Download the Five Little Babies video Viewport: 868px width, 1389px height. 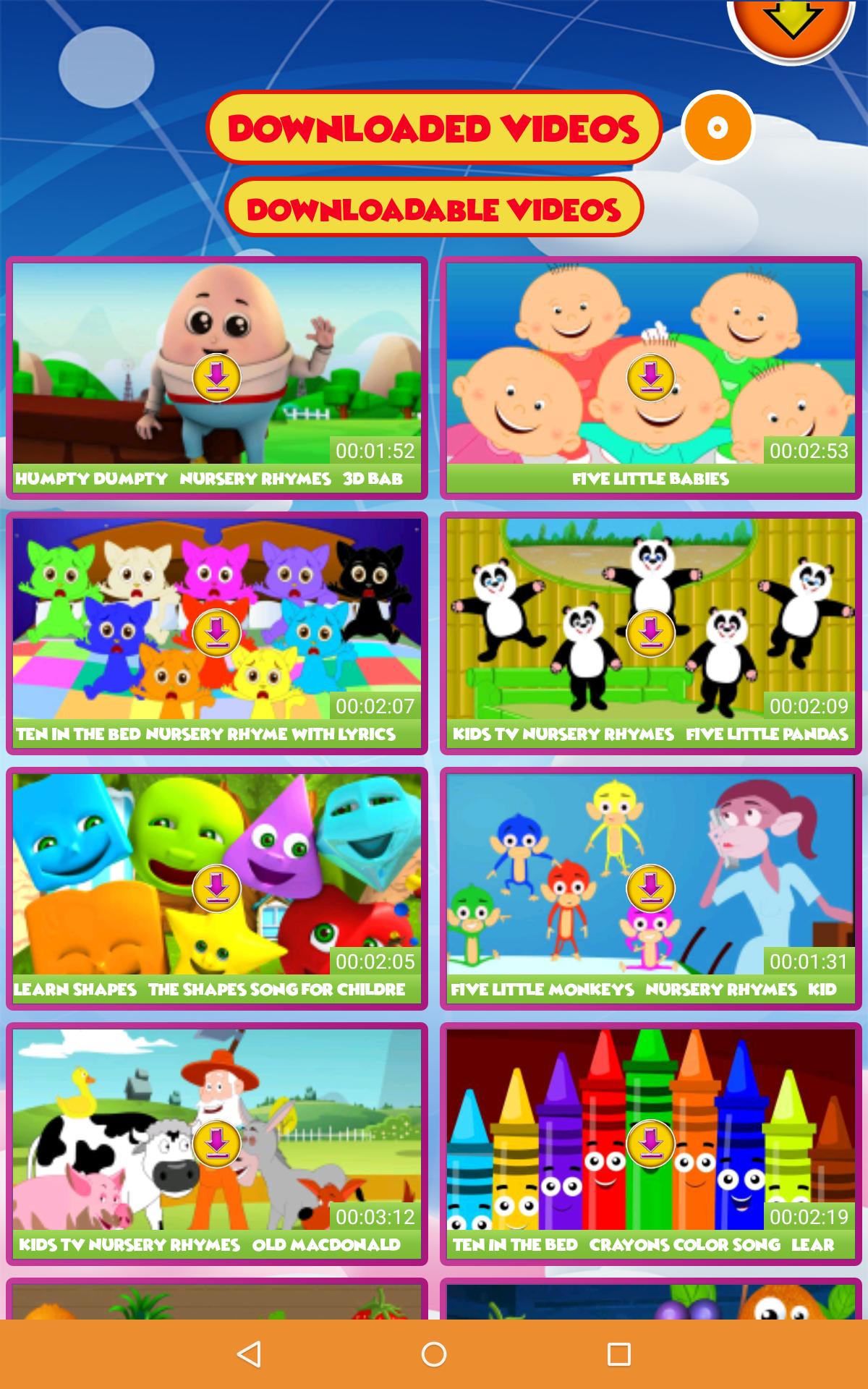click(650, 378)
